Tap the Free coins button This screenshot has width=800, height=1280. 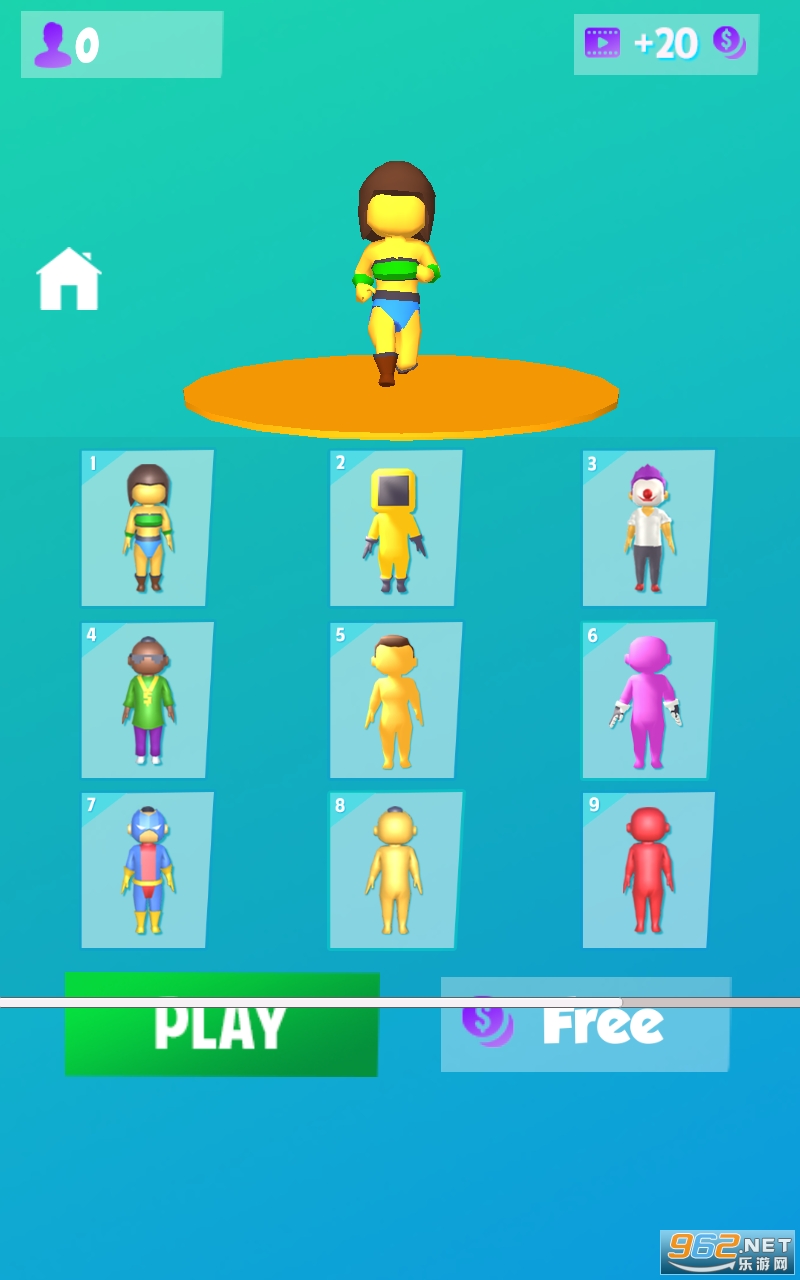tap(586, 1024)
